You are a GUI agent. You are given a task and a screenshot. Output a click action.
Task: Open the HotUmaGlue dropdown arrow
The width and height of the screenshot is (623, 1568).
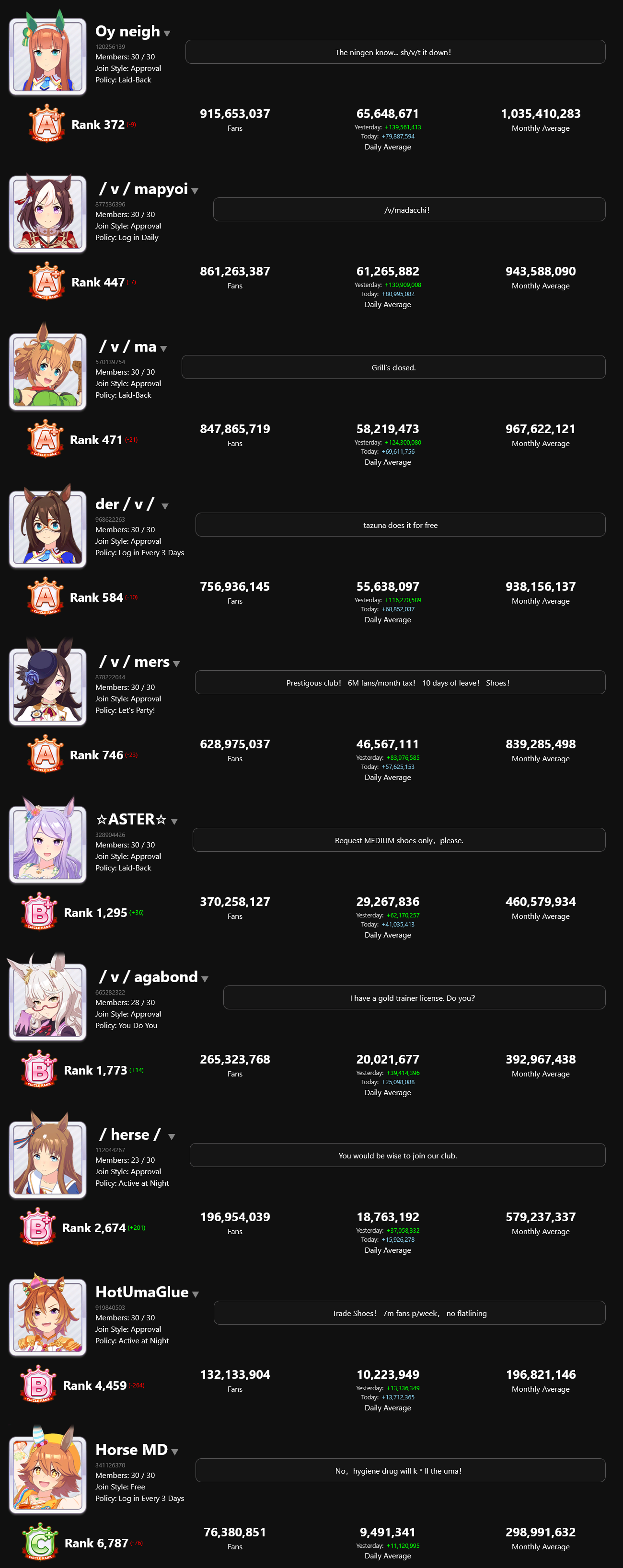[196, 1295]
